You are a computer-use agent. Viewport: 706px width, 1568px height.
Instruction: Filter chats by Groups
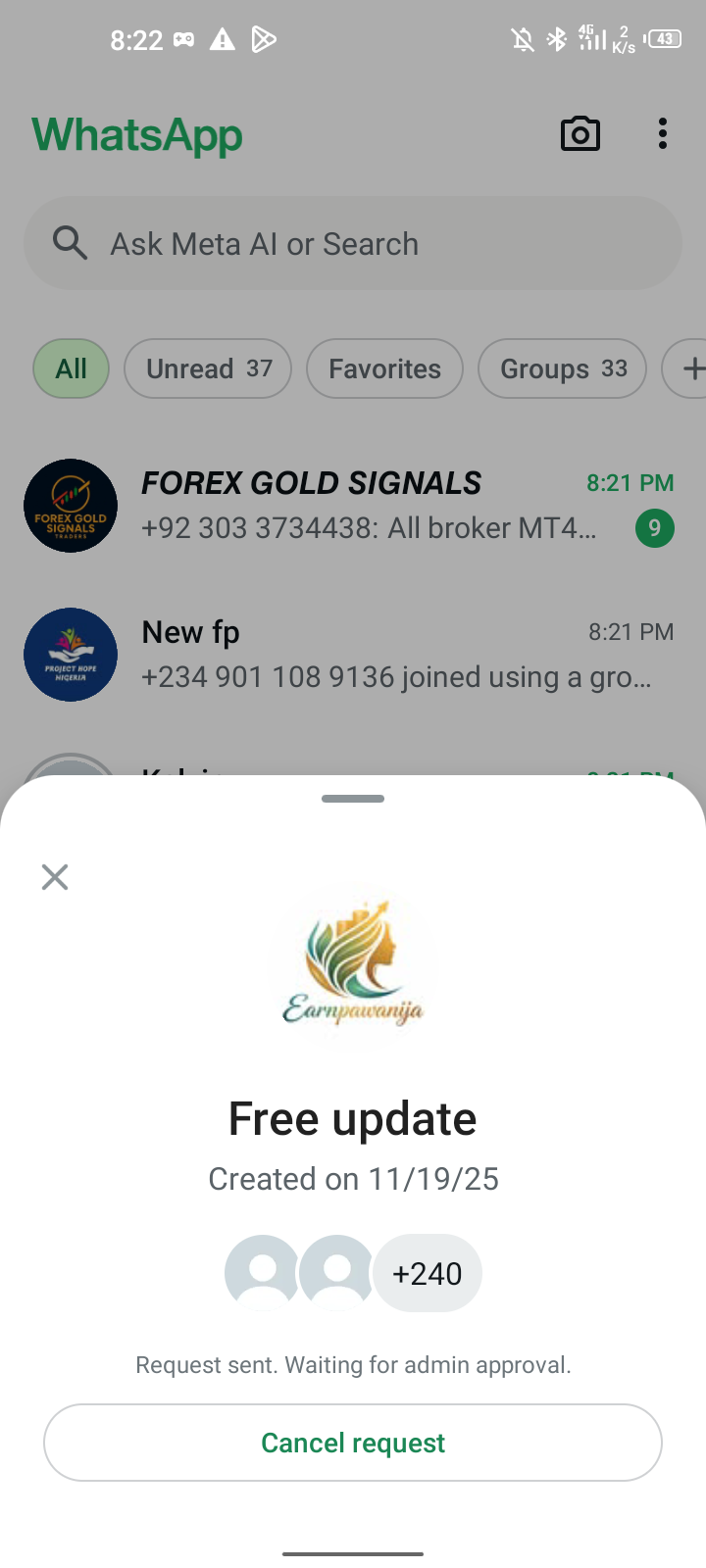click(x=562, y=368)
